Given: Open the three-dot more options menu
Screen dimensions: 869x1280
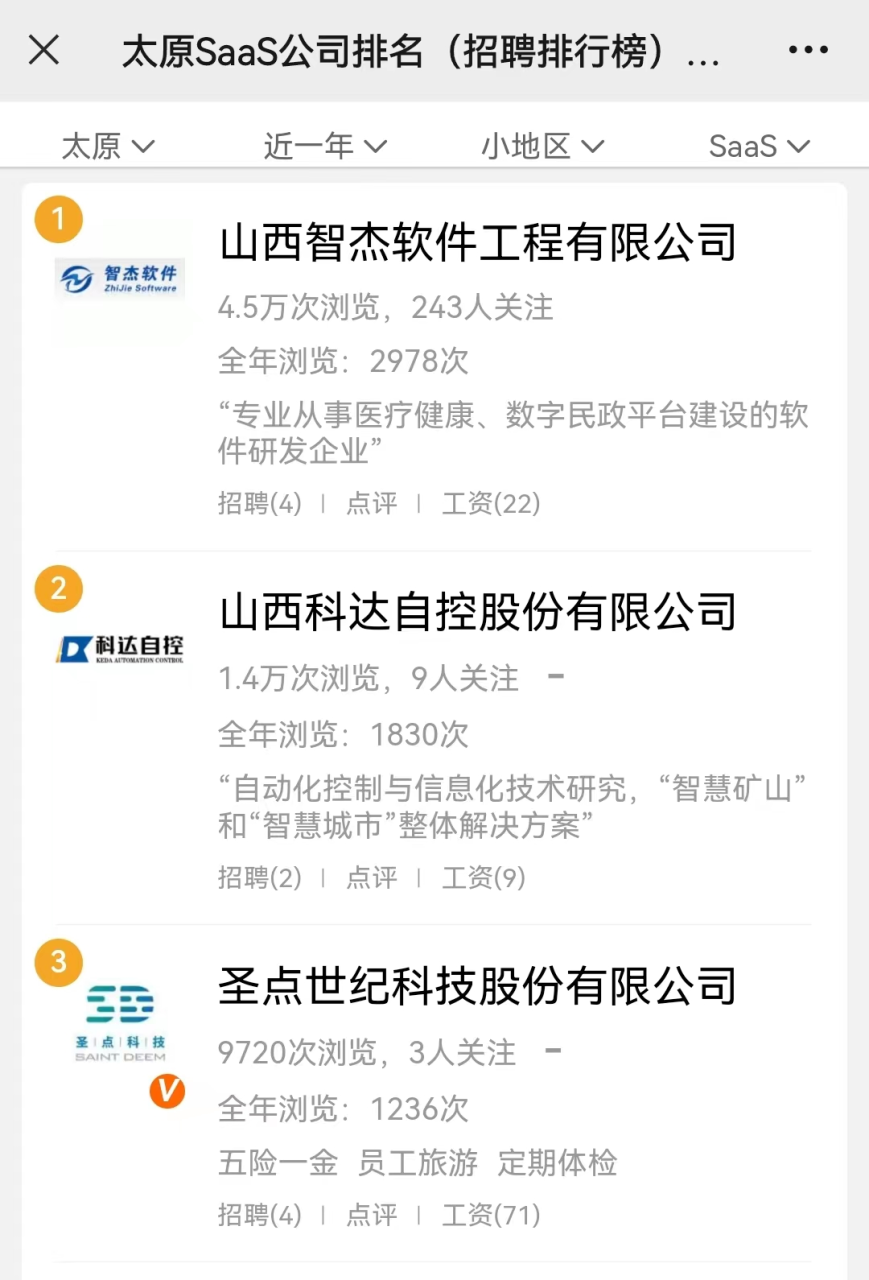Looking at the screenshot, I should coord(809,50).
